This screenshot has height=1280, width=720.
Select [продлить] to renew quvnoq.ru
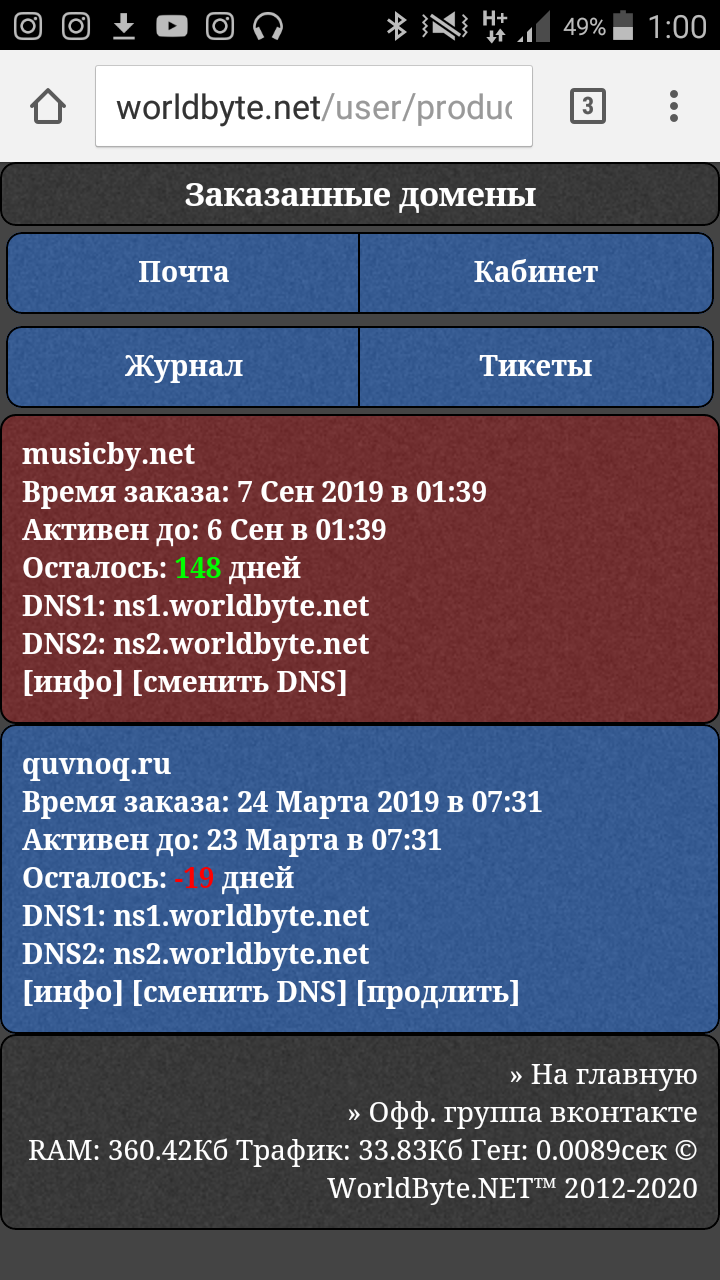click(438, 992)
